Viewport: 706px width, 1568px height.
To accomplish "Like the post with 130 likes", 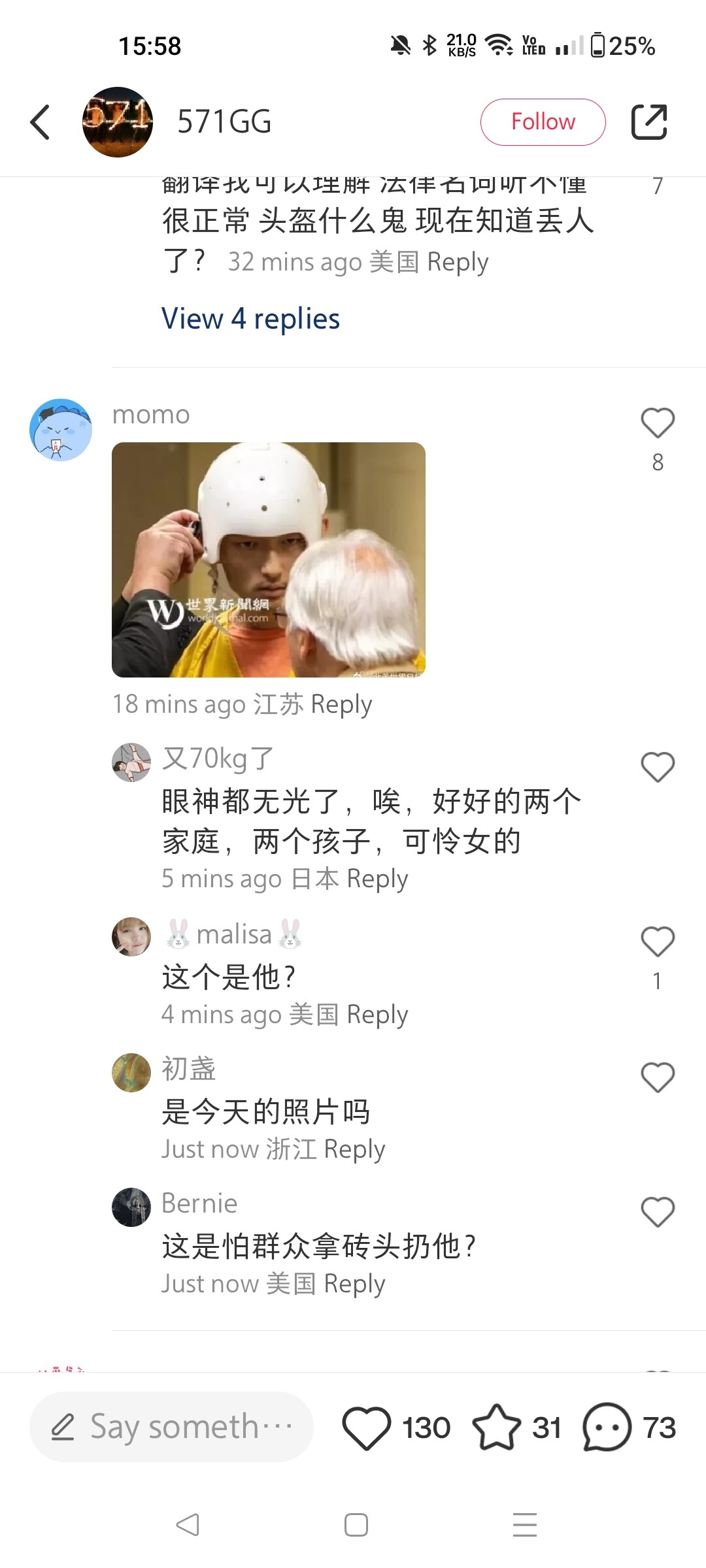I will pos(367,1428).
